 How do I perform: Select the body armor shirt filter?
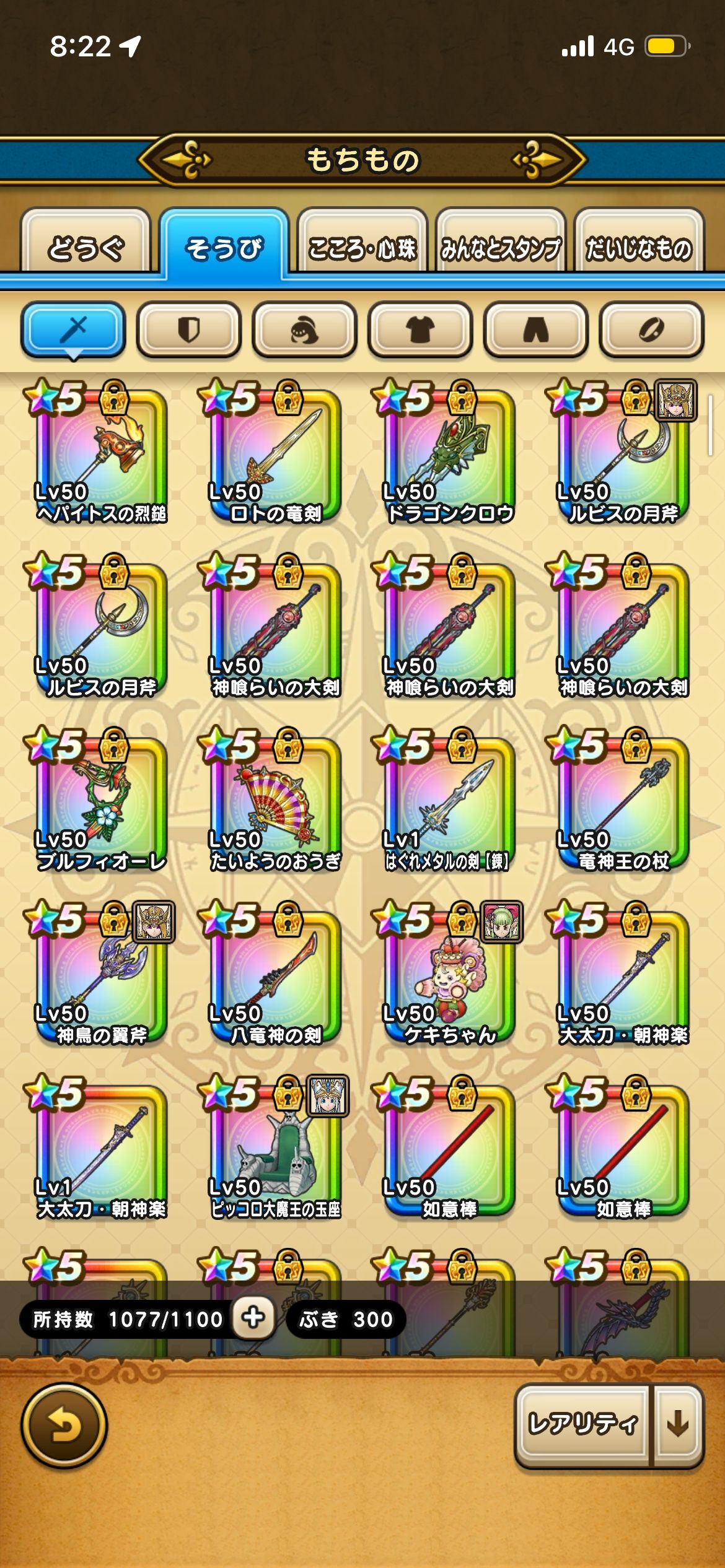[420, 329]
